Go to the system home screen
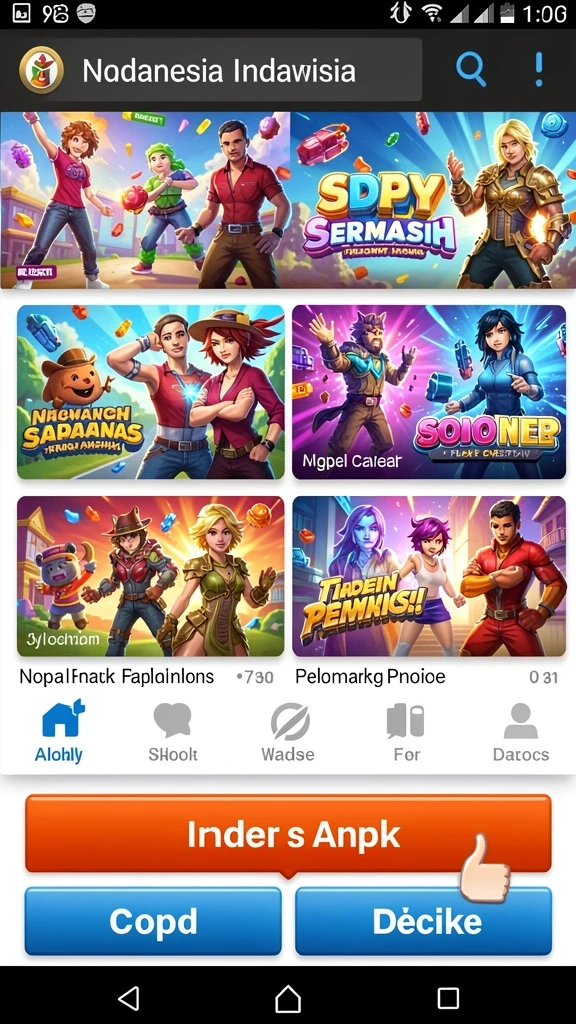 coord(288,997)
